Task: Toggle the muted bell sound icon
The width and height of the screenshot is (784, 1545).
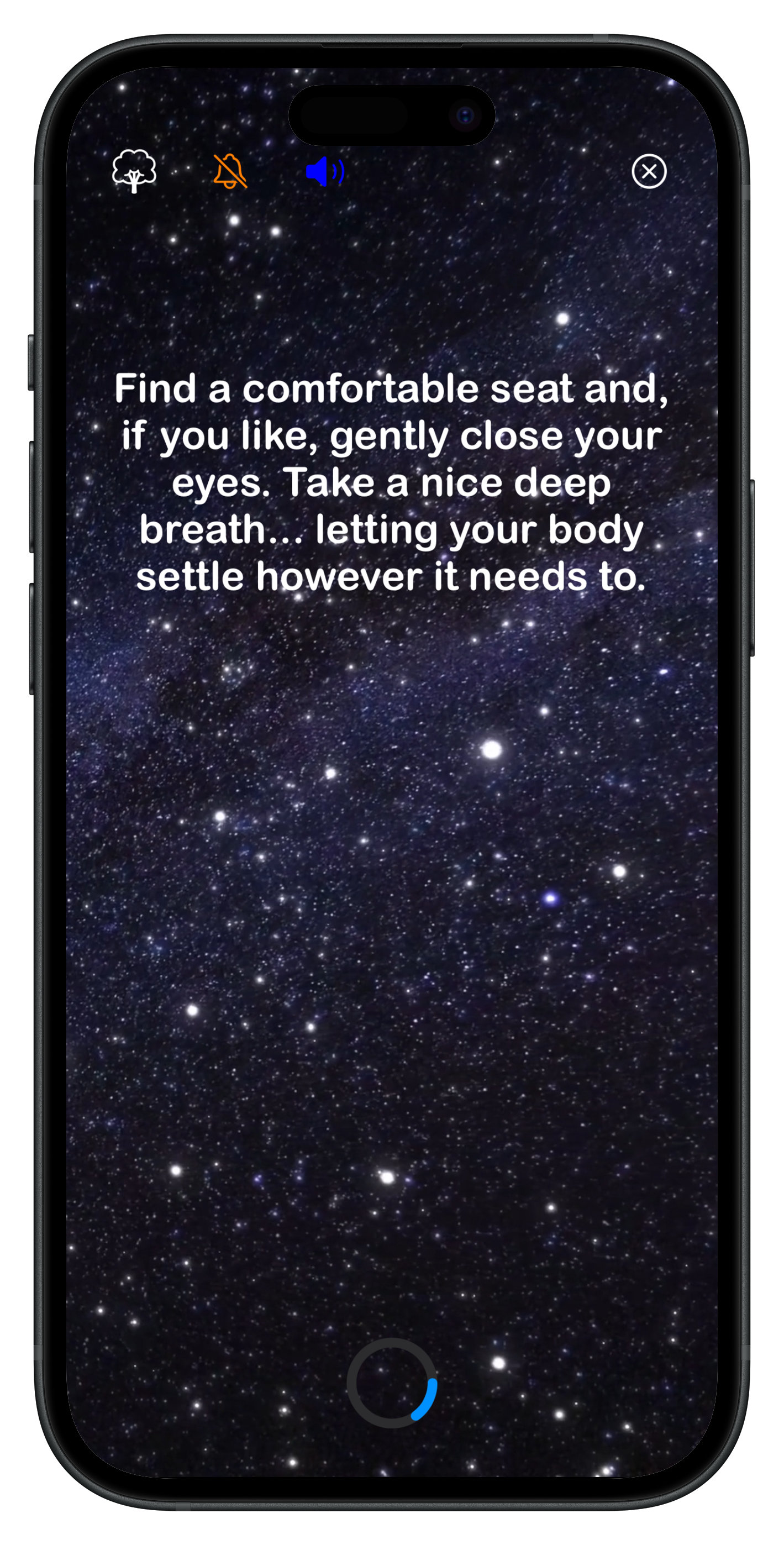Action: [230, 171]
